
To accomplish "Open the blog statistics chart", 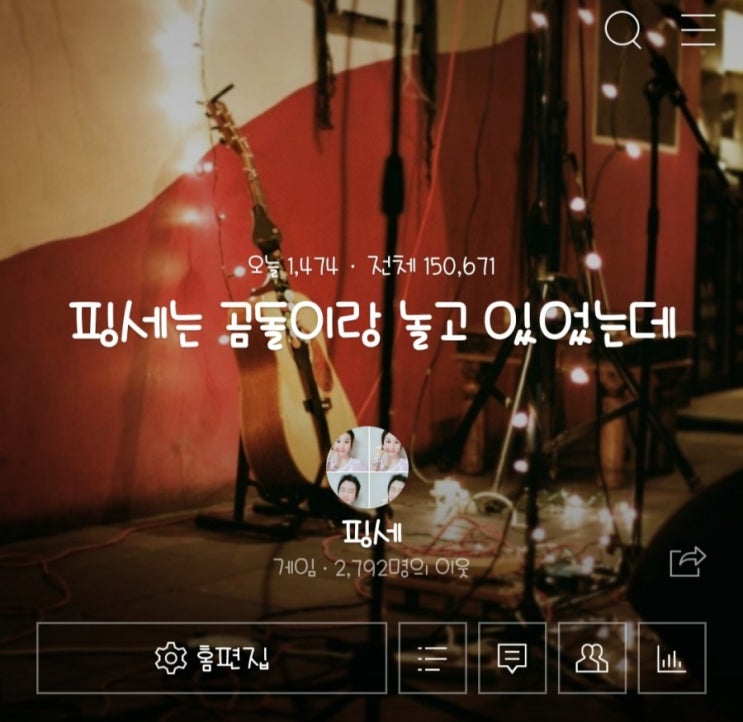I will click(x=671, y=657).
